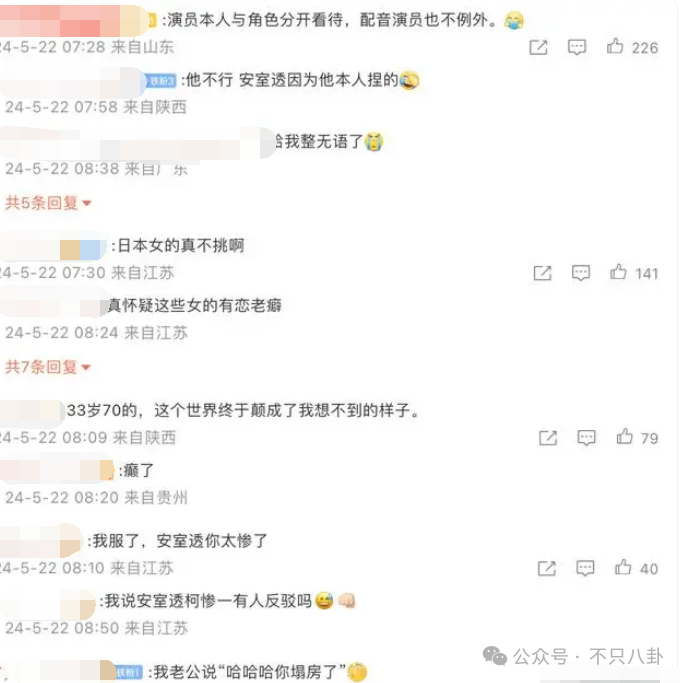Share the comment 我服了，安室透你太惨了
This screenshot has height=683, width=685.
(547, 568)
